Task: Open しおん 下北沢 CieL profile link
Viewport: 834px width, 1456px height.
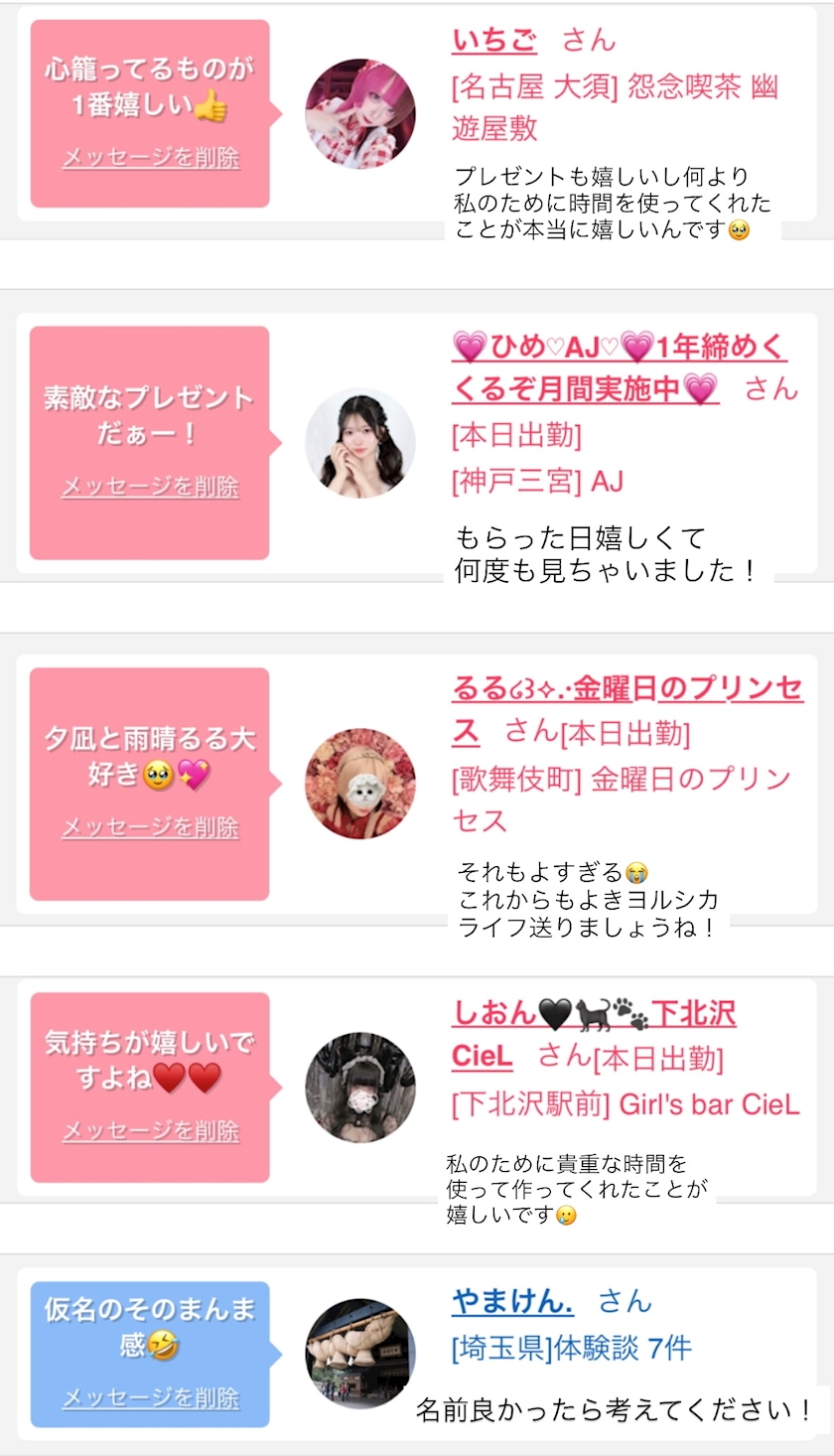Action: (593, 1014)
